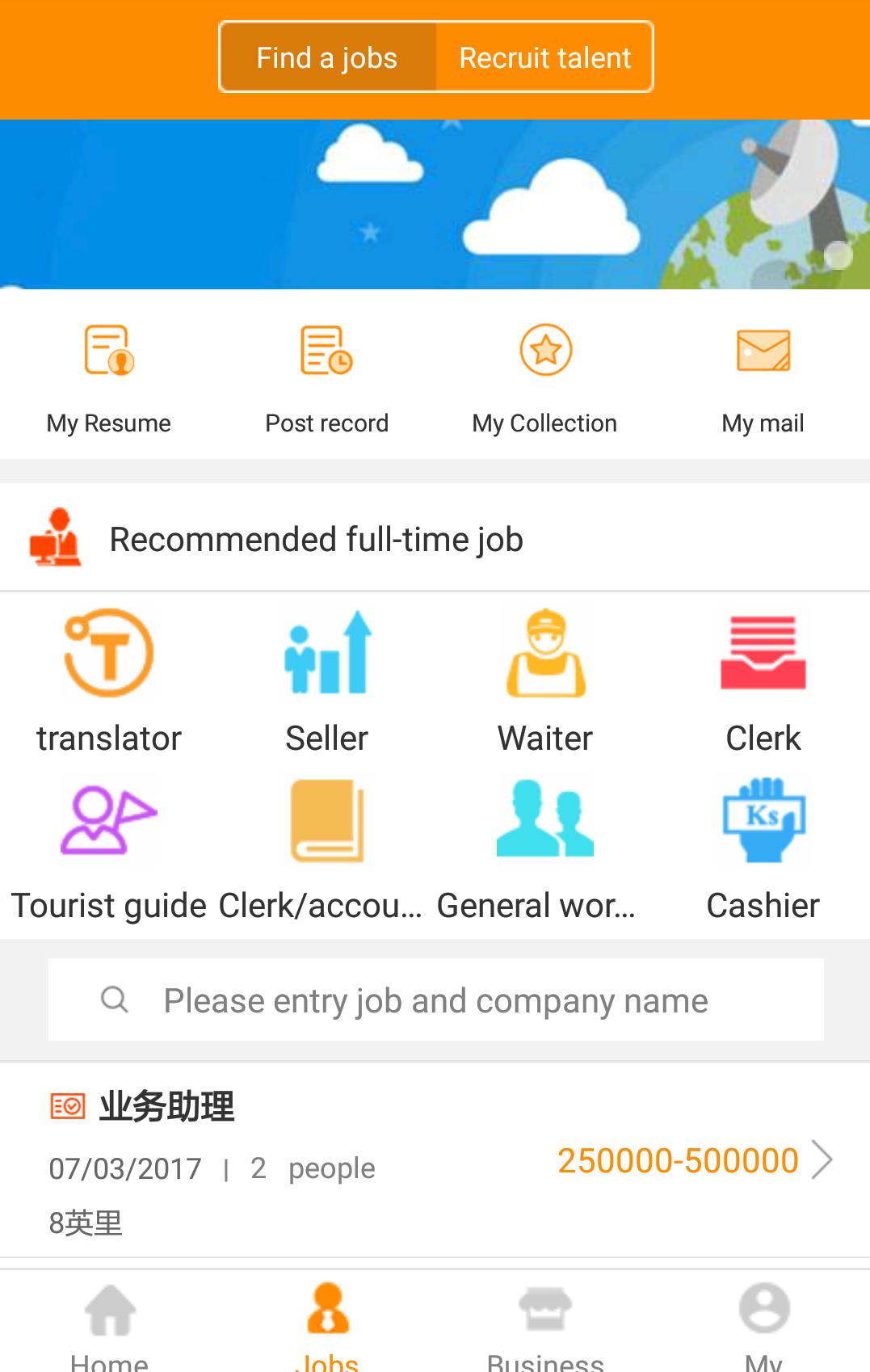This screenshot has width=870, height=1372.
Task: Tap the job and company search field
Action: [x=436, y=1000]
